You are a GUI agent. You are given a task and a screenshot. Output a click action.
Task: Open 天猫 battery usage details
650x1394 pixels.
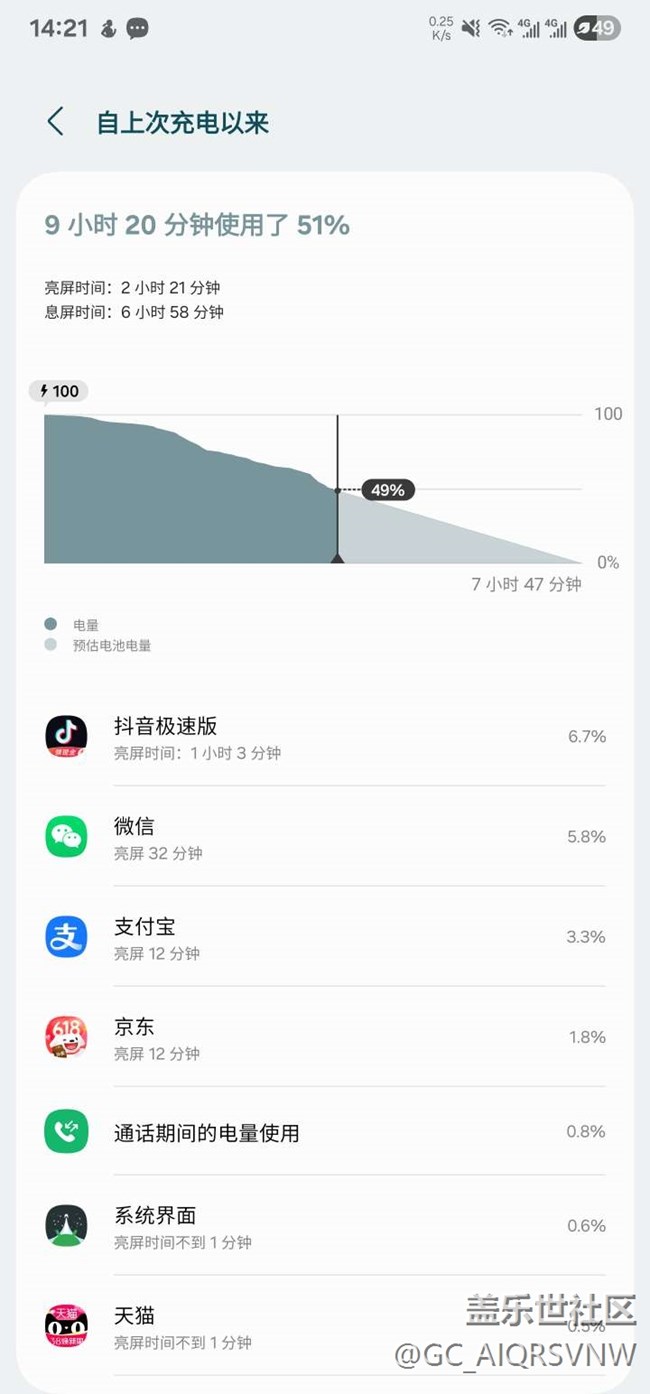pyautogui.click(x=325, y=1326)
